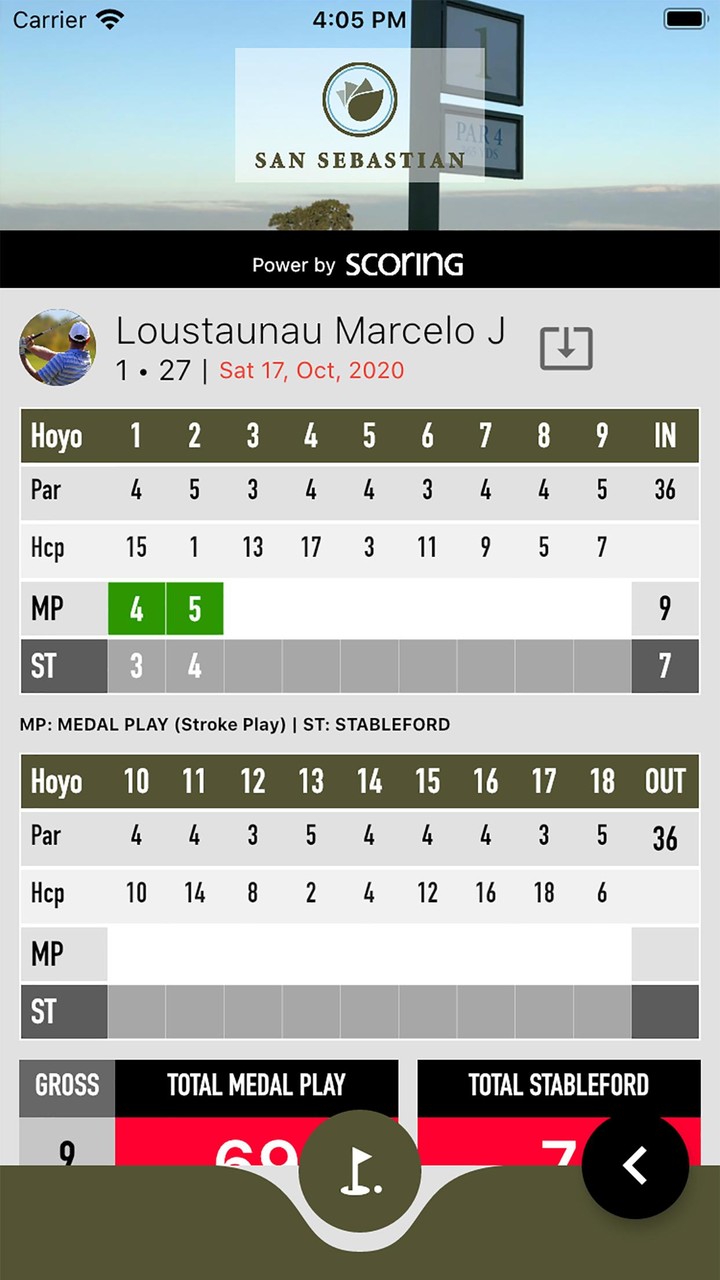Open the flag hole selector button at bottom
The width and height of the screenshot is (720, 1280).
tap(360, 1170)
